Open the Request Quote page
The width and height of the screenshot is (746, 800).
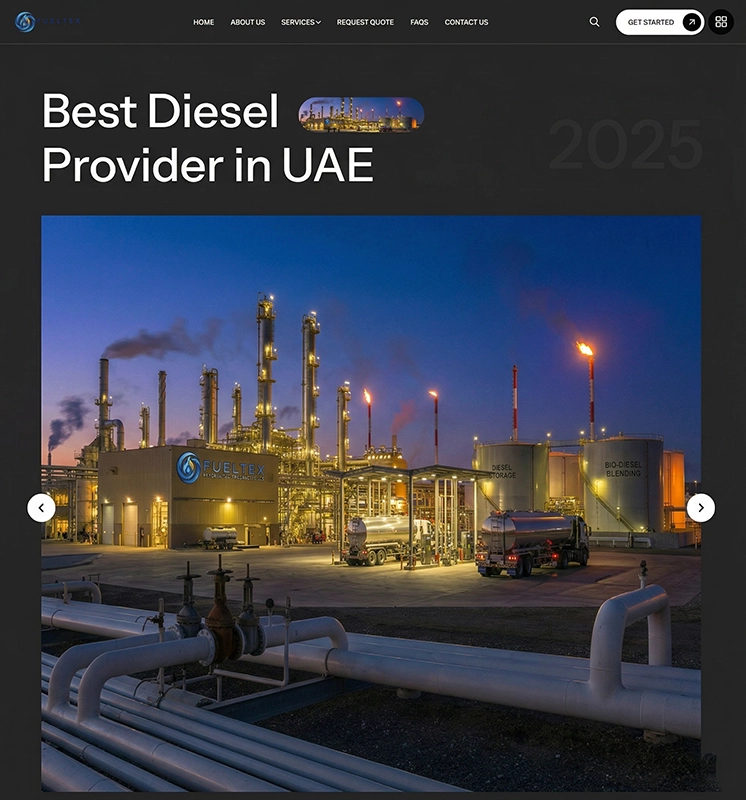365,22
